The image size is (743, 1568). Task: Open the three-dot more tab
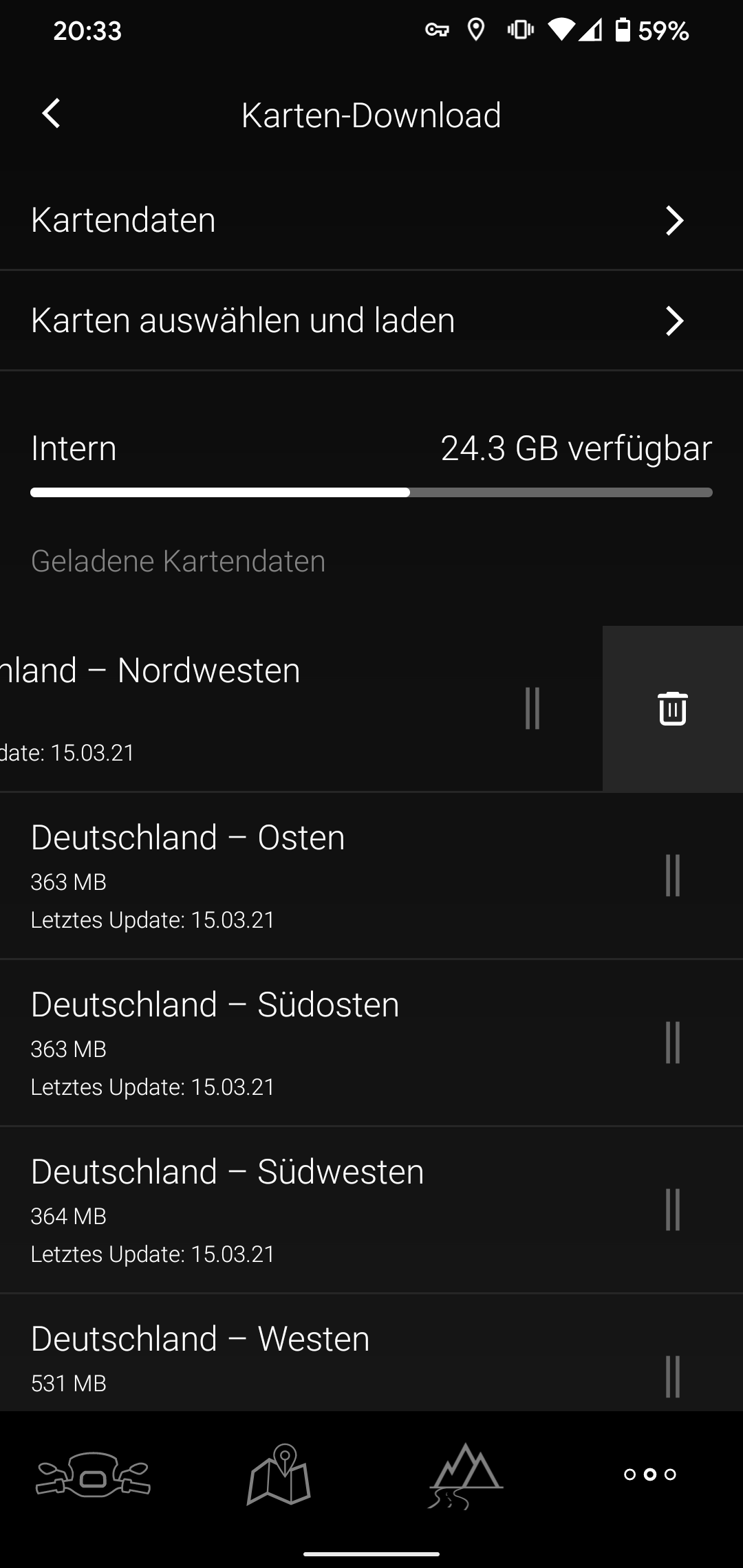tap(649, 1474)
